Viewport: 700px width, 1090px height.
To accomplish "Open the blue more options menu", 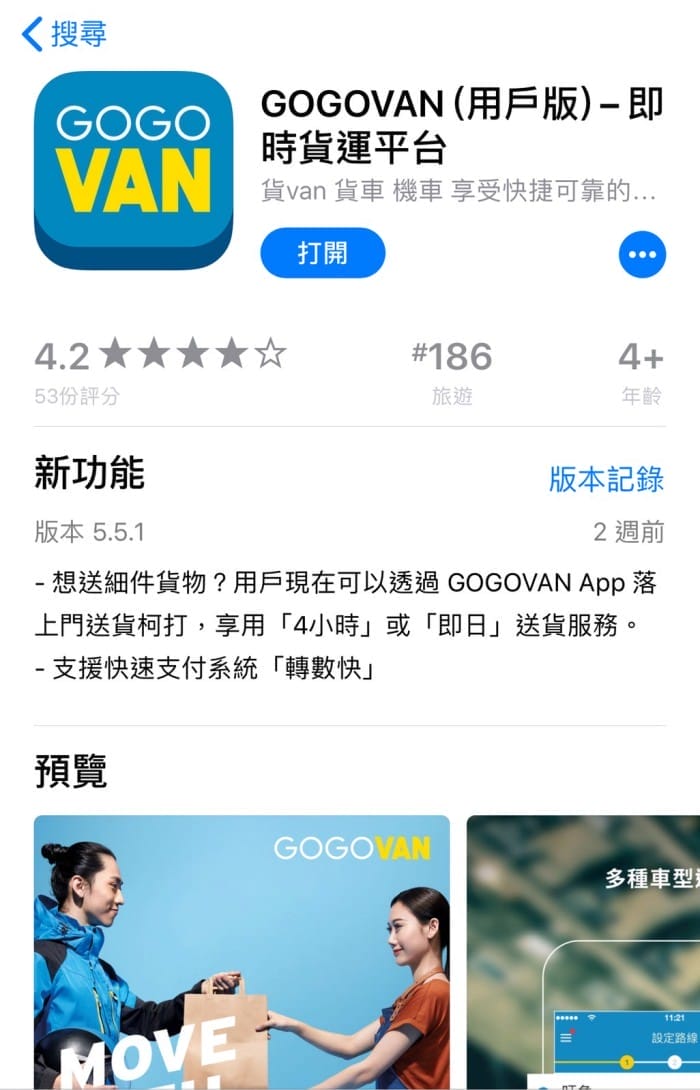I will [642, 255].
